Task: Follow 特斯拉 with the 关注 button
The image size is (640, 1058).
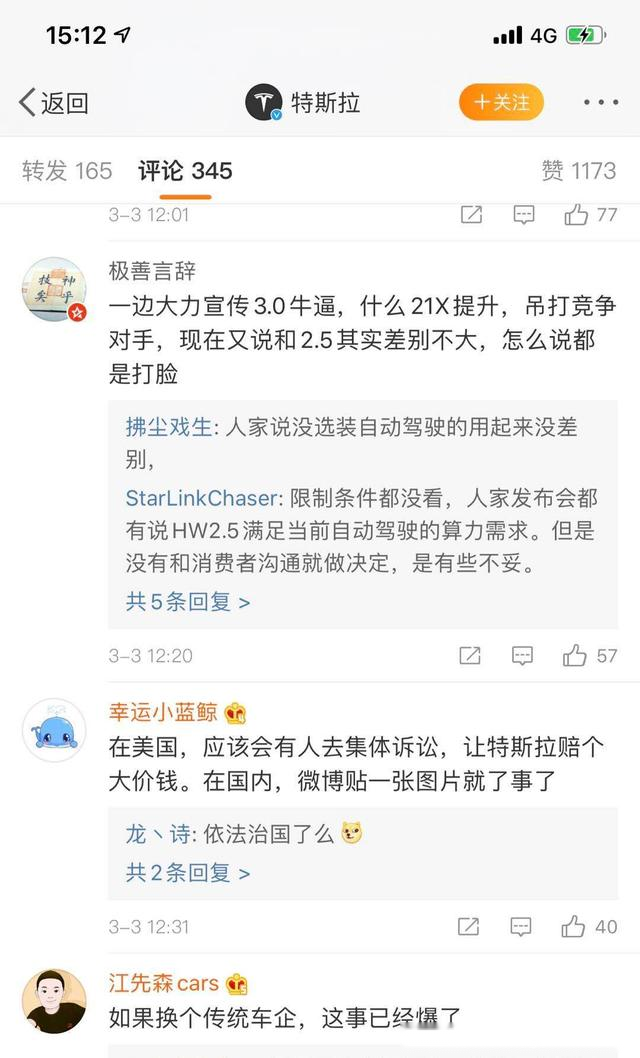Action: click(501, 103)
